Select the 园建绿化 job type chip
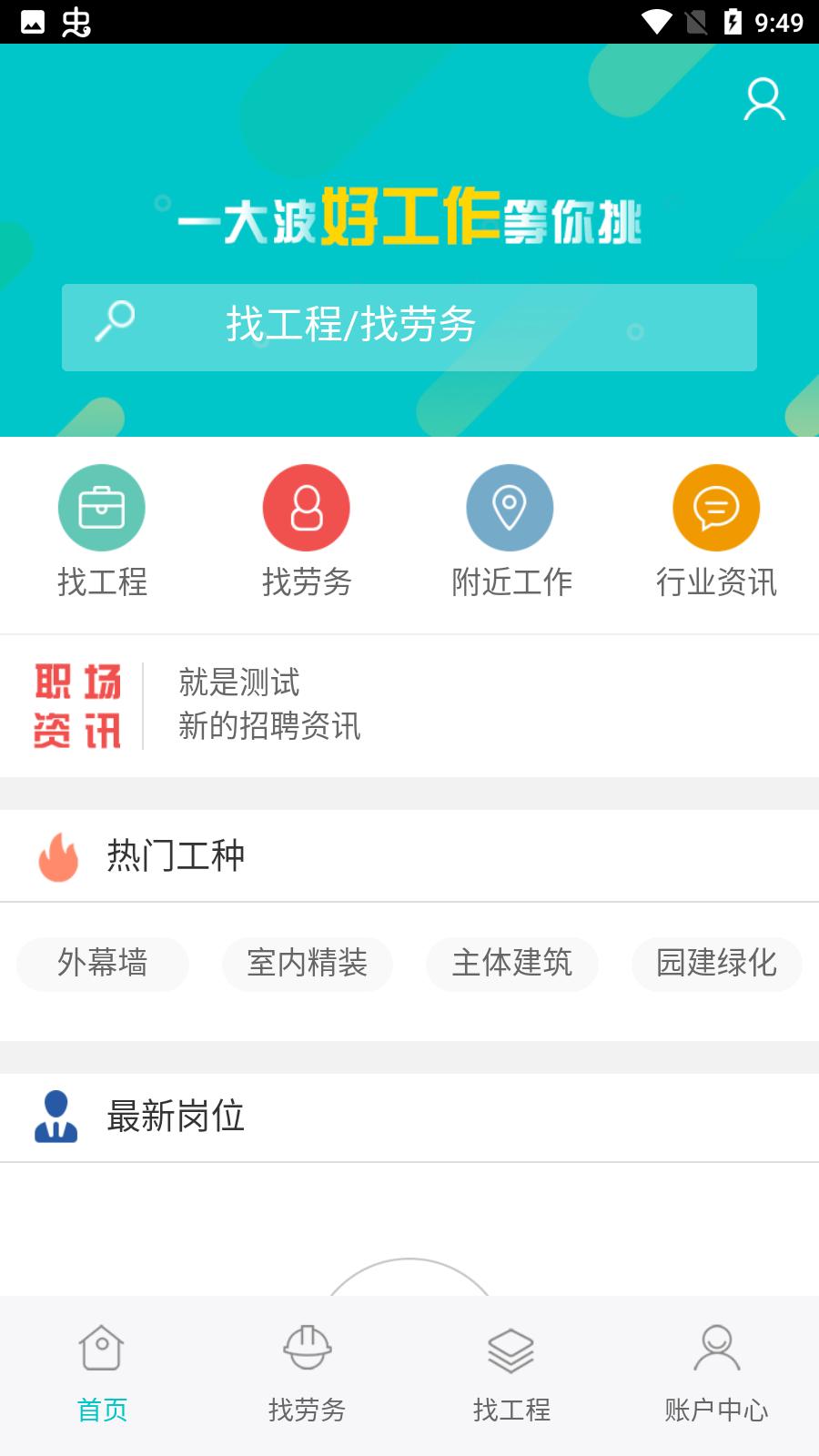Screen dimensions: 819x1456 point(717,963)
